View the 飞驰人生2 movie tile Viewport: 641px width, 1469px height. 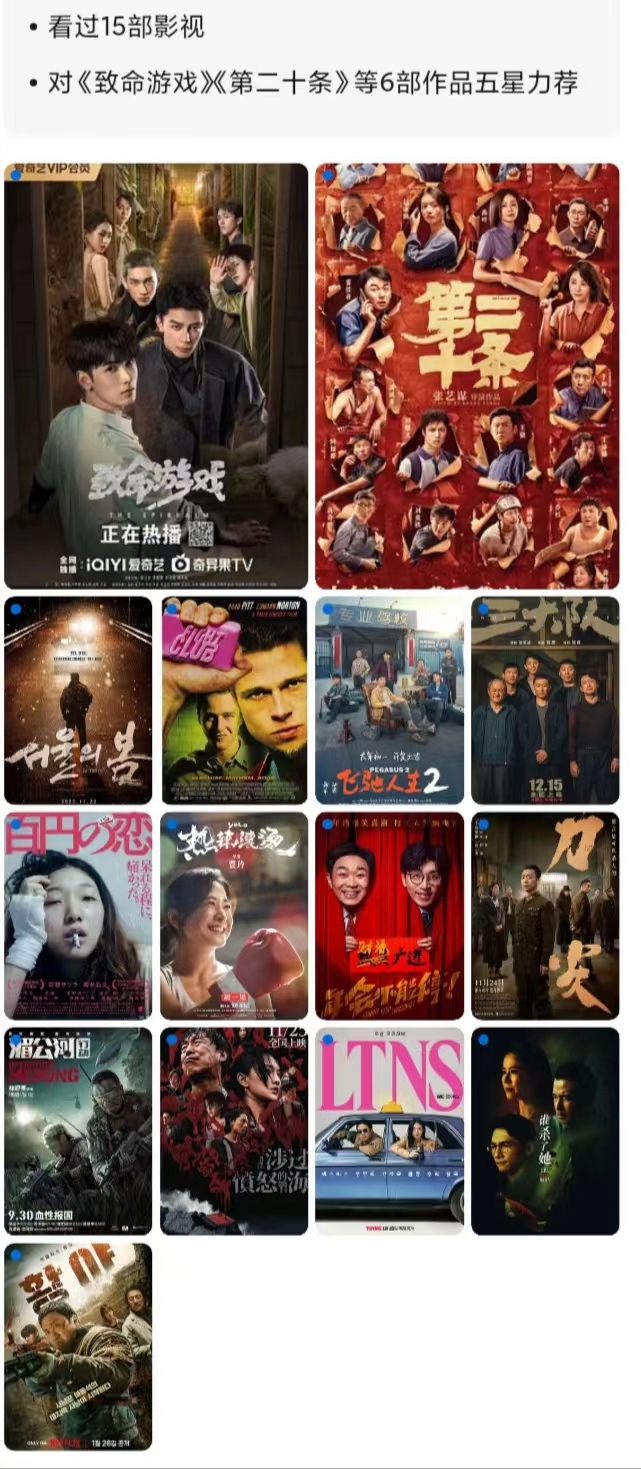click(x=390, y=700)
